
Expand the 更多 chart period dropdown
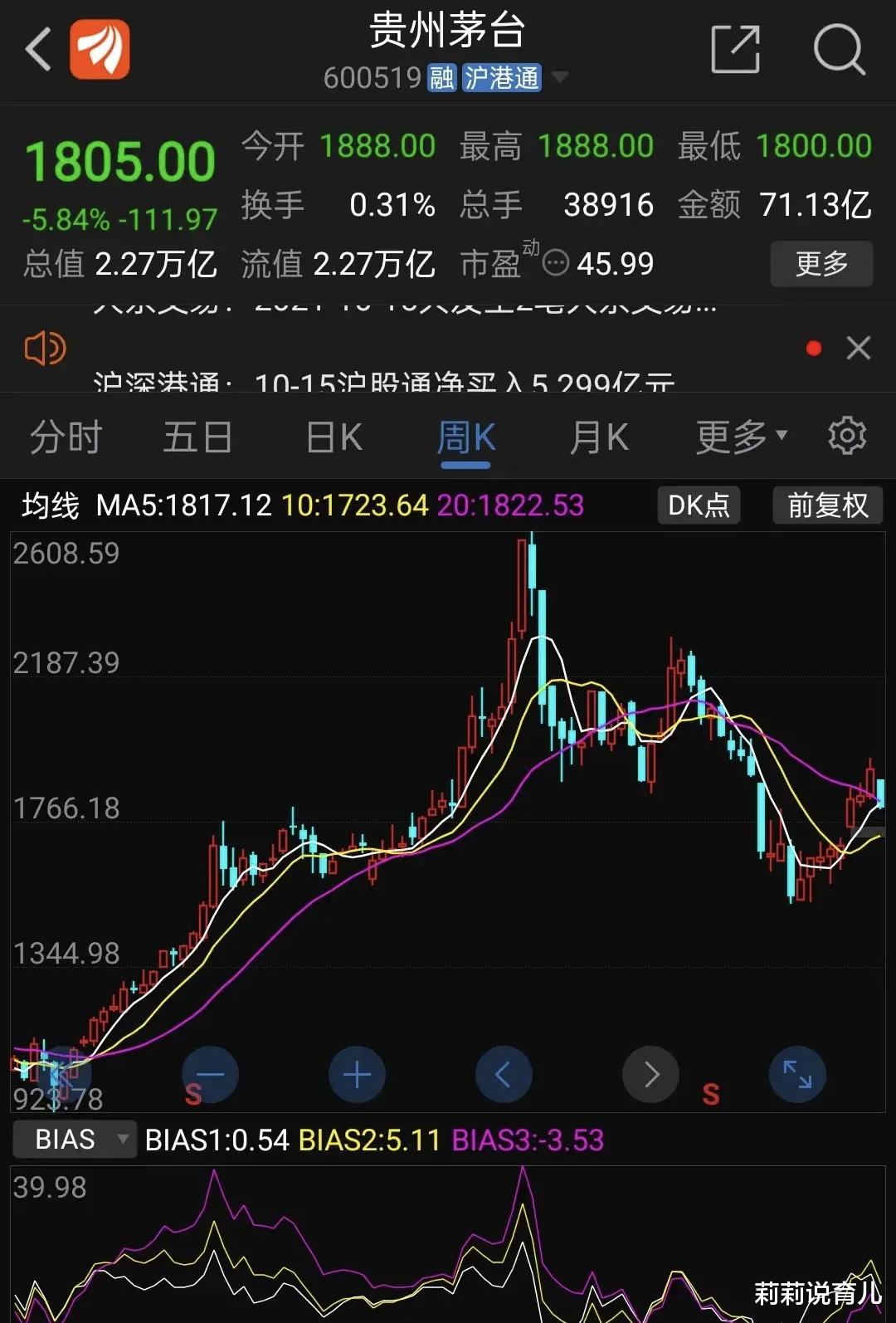pos(739,436)
